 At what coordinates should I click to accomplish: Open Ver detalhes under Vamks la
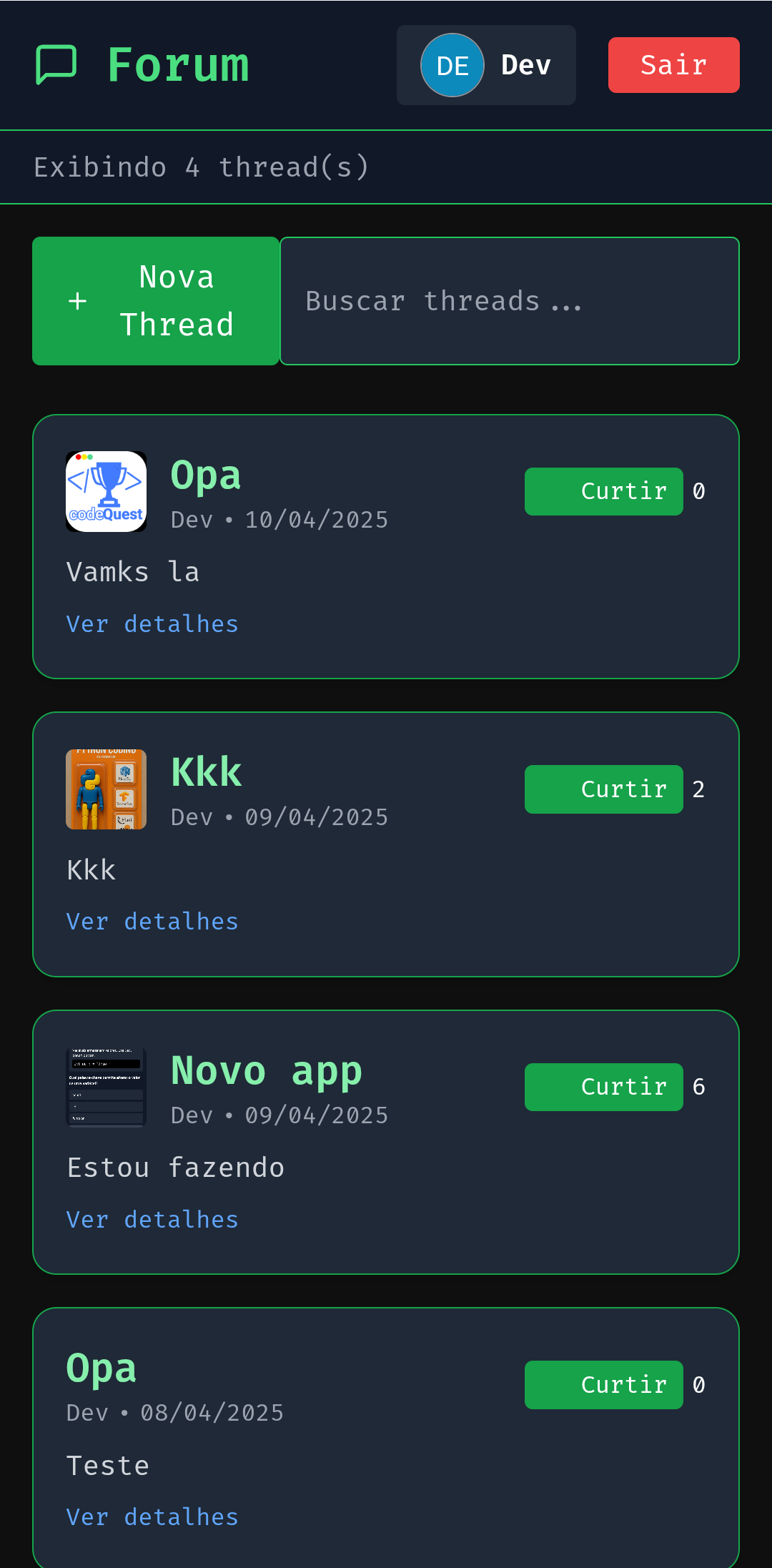pyautogui.click(x=152, y=623)
